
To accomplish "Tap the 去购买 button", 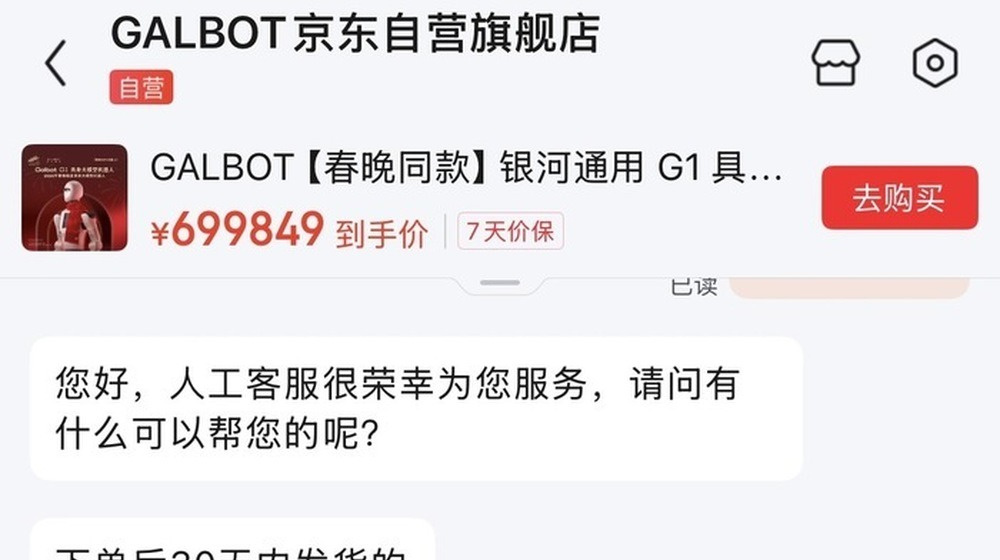I will point(899,198).
